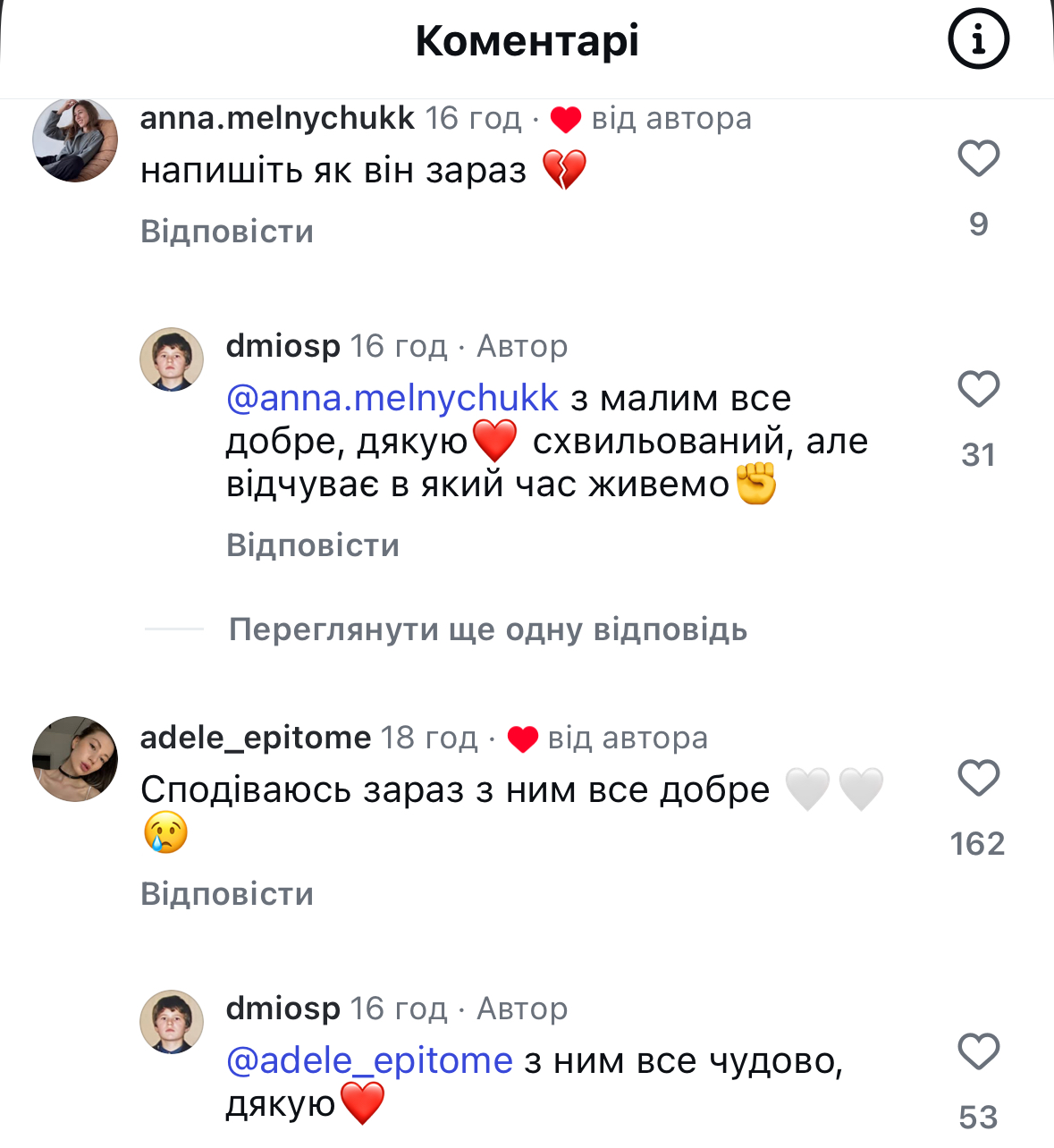The image size is (1054, 1148).
Task: Like adele_epitome's comment
Action: coord(978,778)
